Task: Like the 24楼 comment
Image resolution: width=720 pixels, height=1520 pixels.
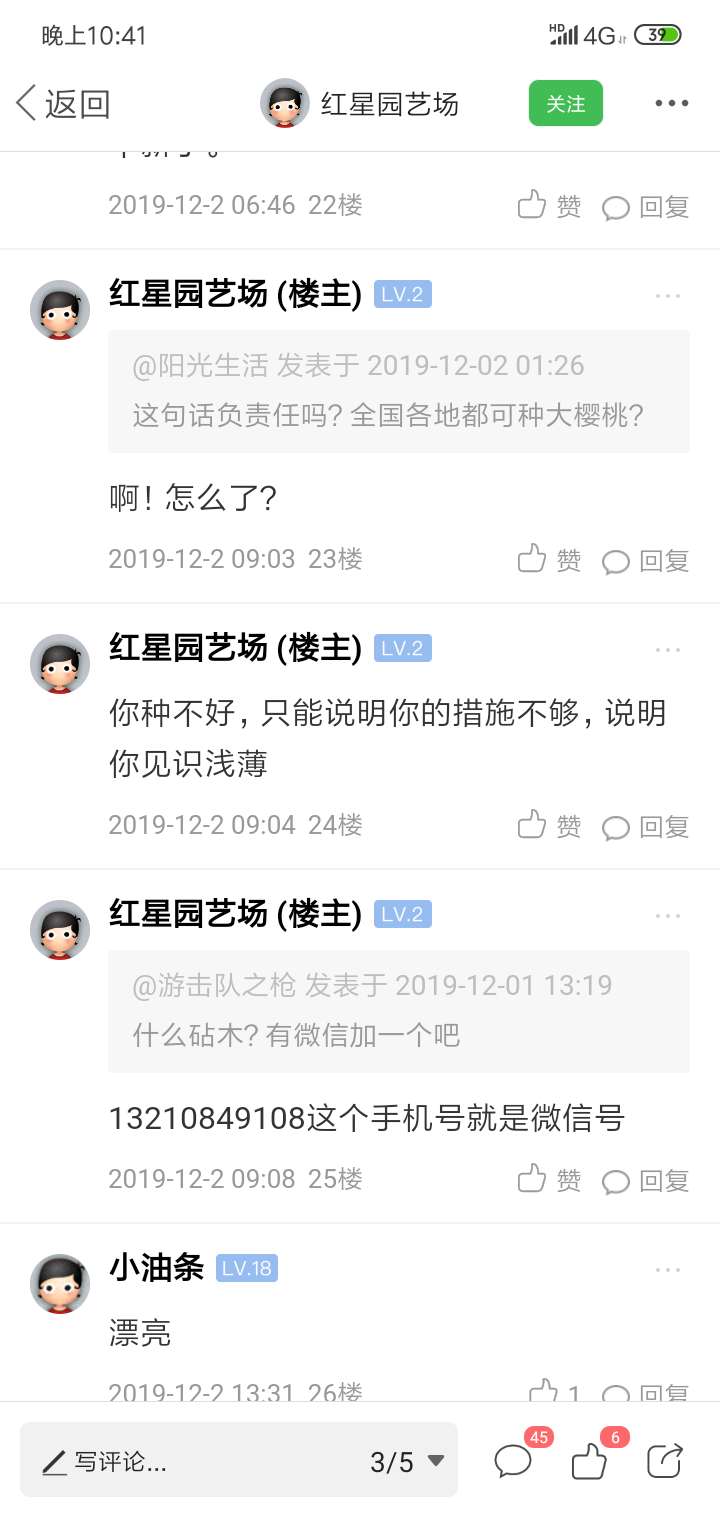Action: pyautogui.click(x=549, y=826)
